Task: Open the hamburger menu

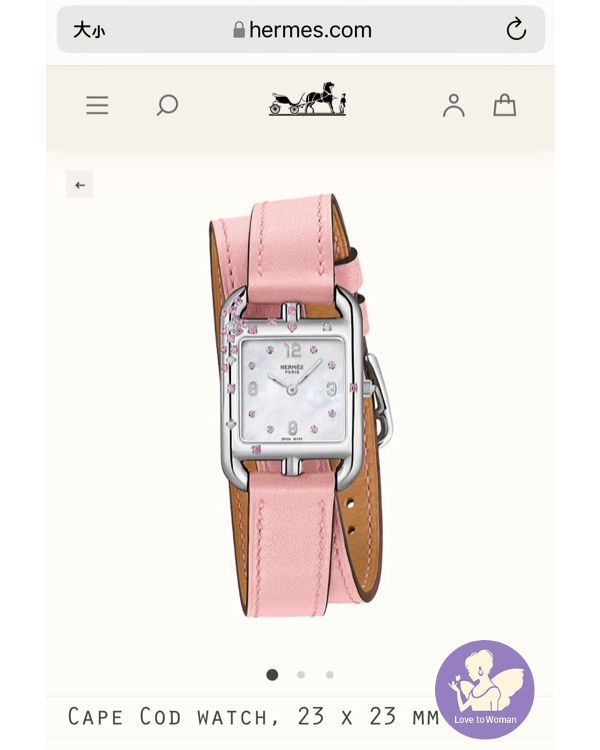Action: coord(97,105)
